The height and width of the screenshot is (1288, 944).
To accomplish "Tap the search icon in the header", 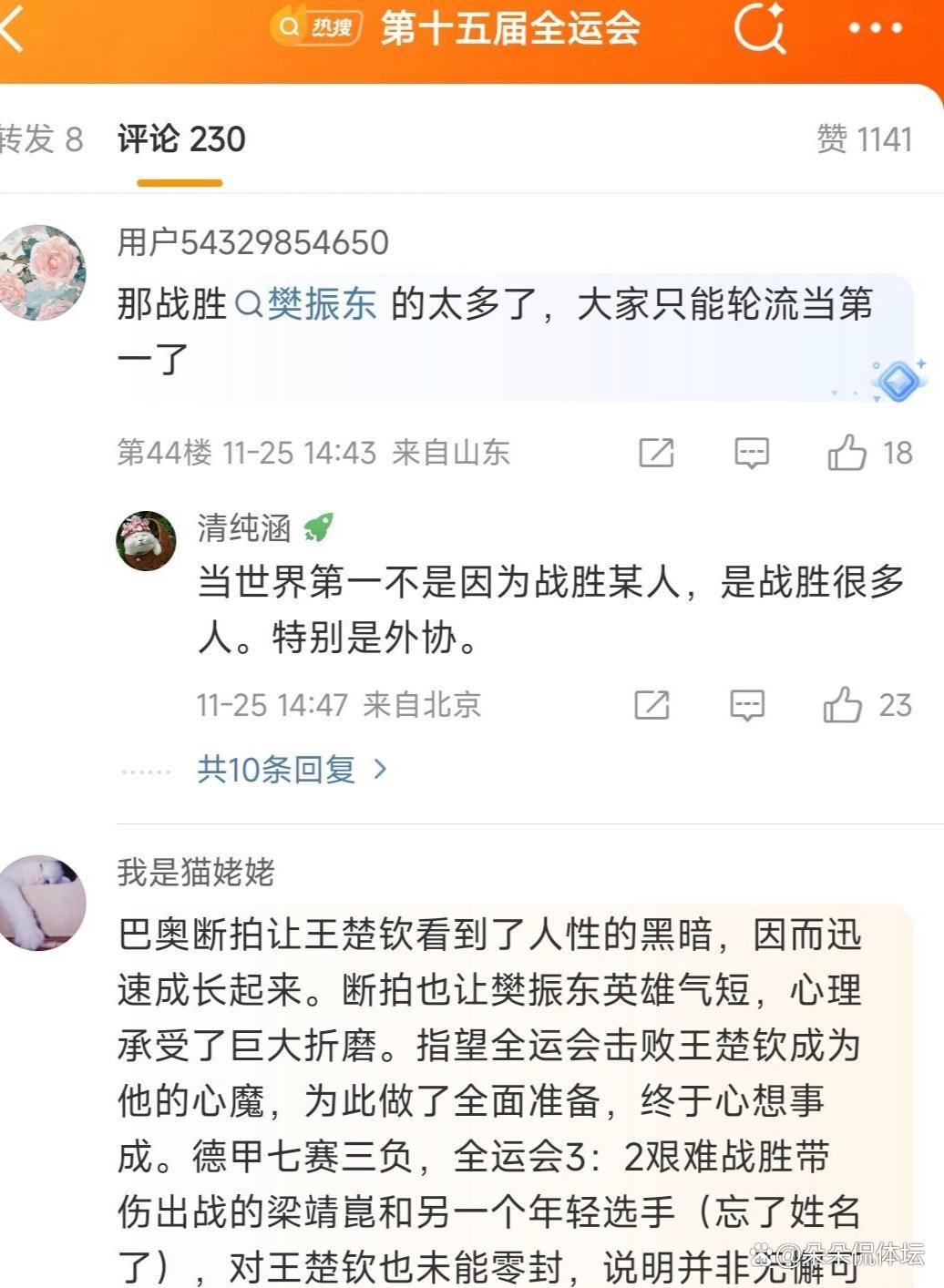I will pyautogui.click(x=759, y=28).
